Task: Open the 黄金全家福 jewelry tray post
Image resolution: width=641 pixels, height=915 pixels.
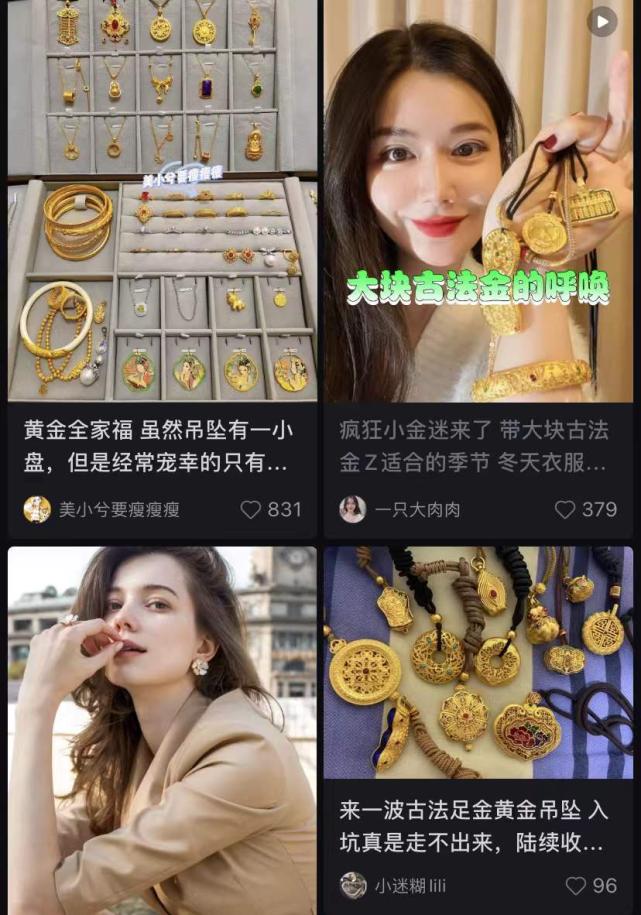Action: click(162, 200)
